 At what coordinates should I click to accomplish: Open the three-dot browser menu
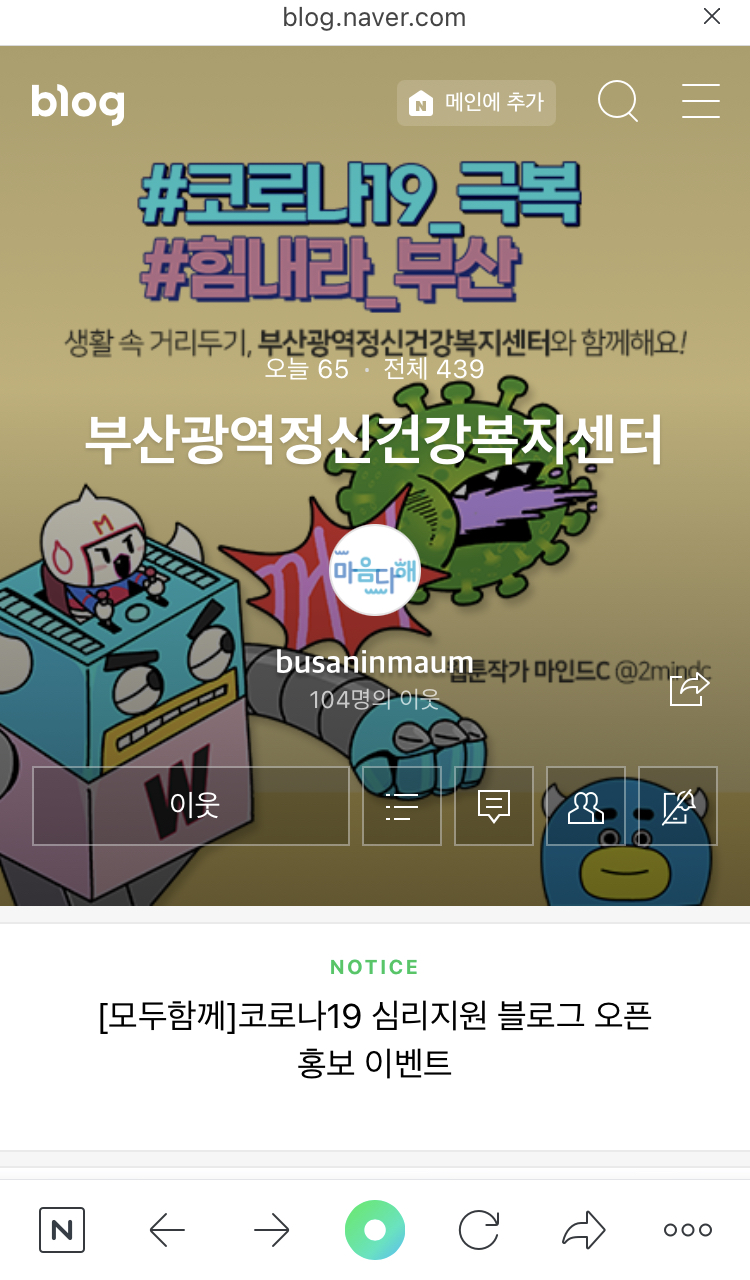688,1230
